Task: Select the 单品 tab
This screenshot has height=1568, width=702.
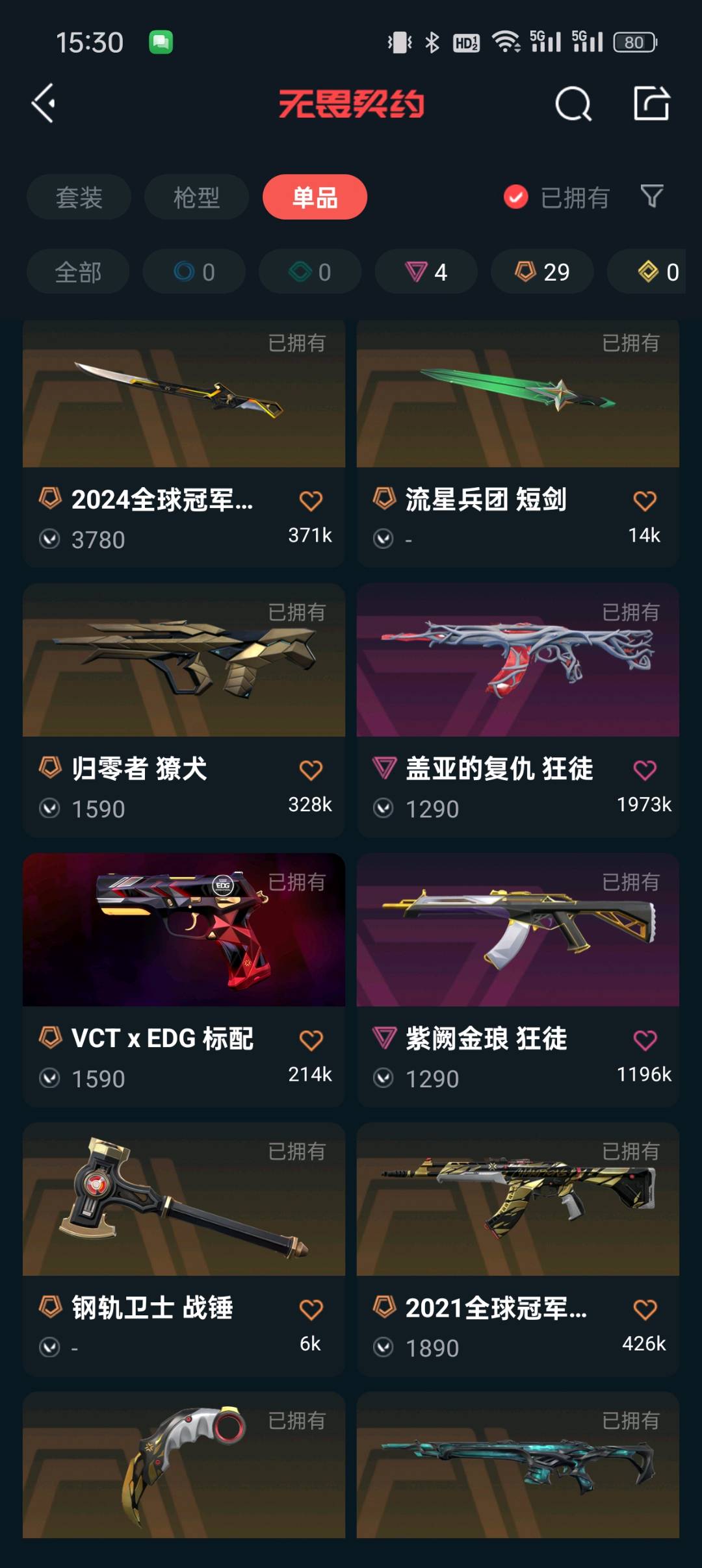Action: (315, 197)
